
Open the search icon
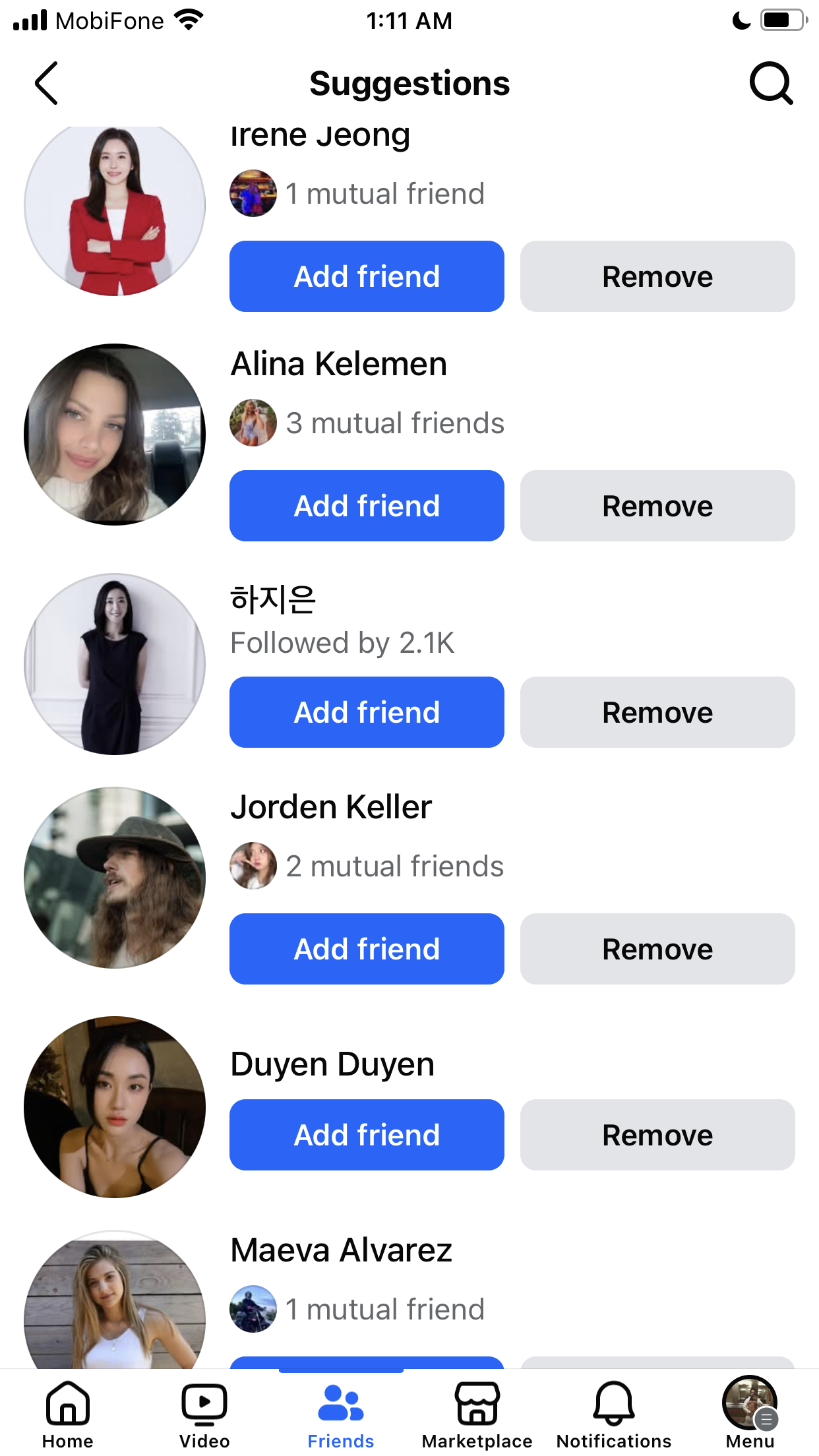(771, 84)
